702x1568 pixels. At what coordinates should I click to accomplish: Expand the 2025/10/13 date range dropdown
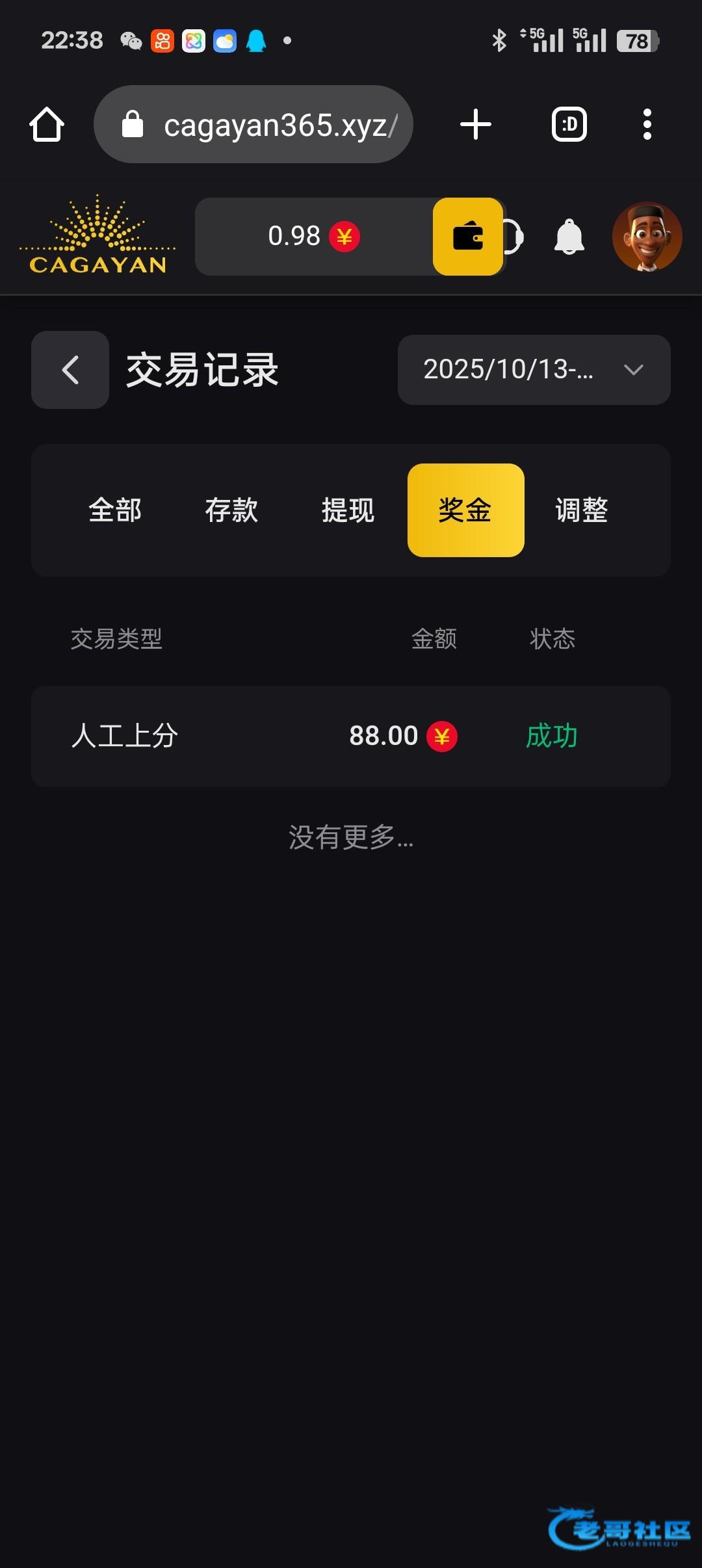click(x=534, y=370)
